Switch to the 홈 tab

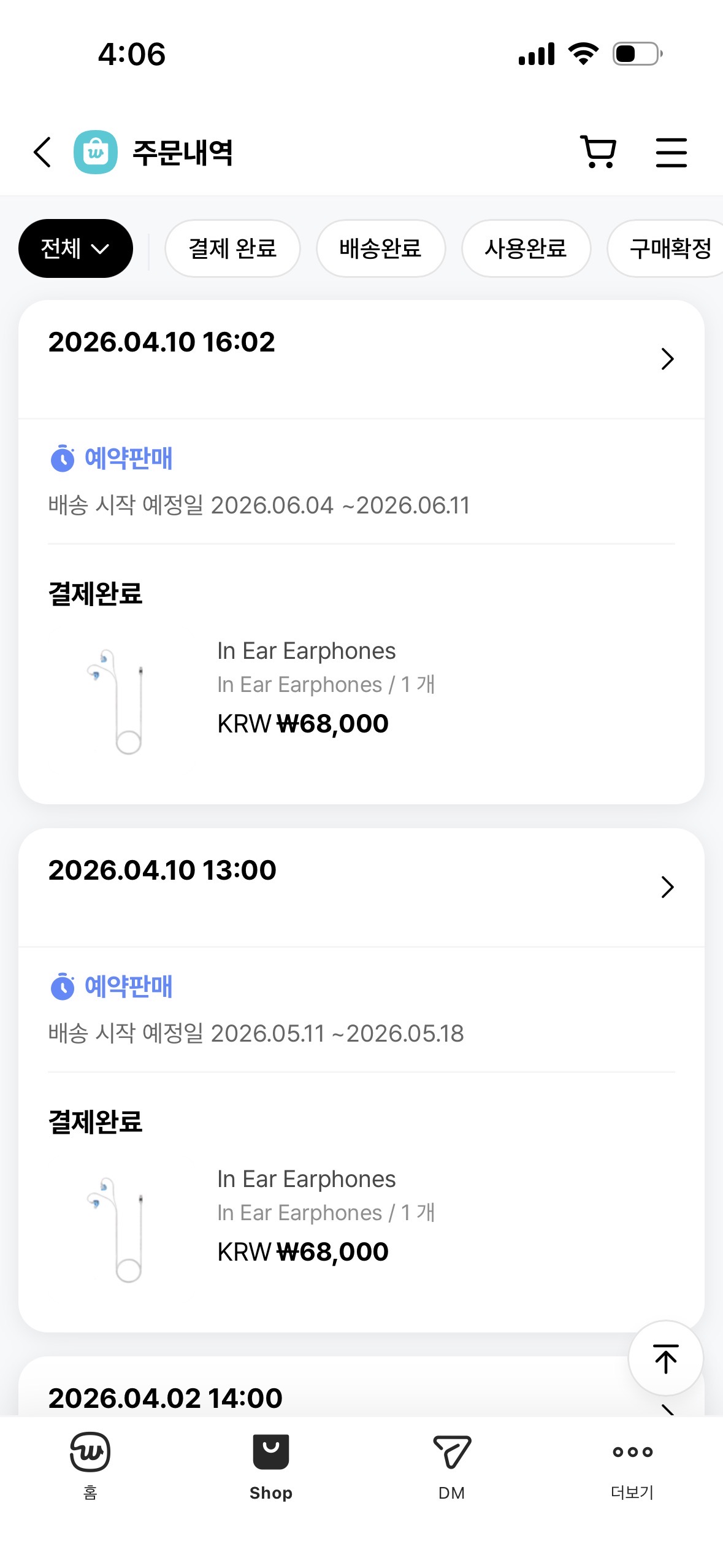coord(90,1463)
